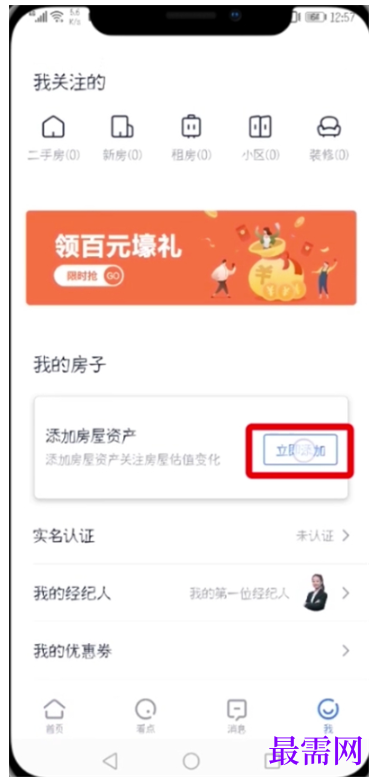Screen dimensions: 381x782
Task: Open followed 小区 list
Action: [x=260, y=137]
